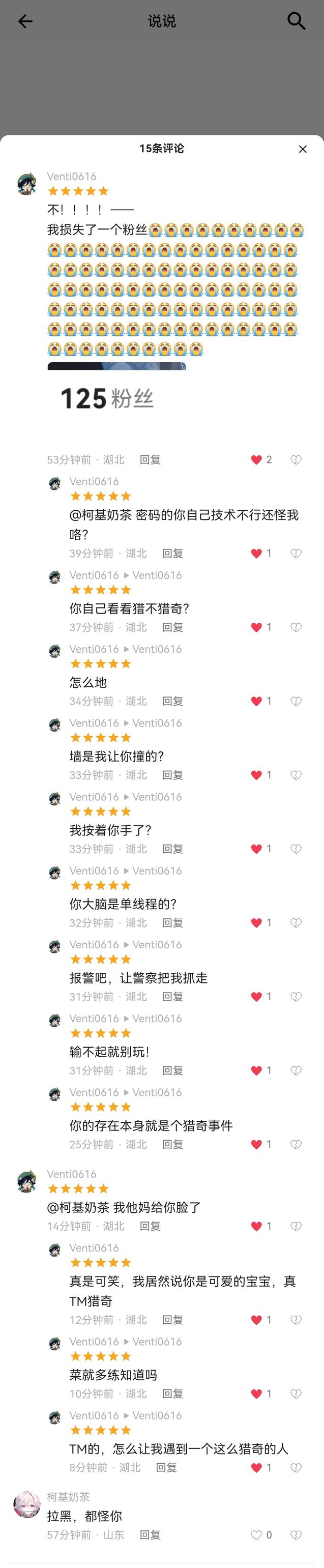Reply to comment 输不起就别玩!

172,1070
